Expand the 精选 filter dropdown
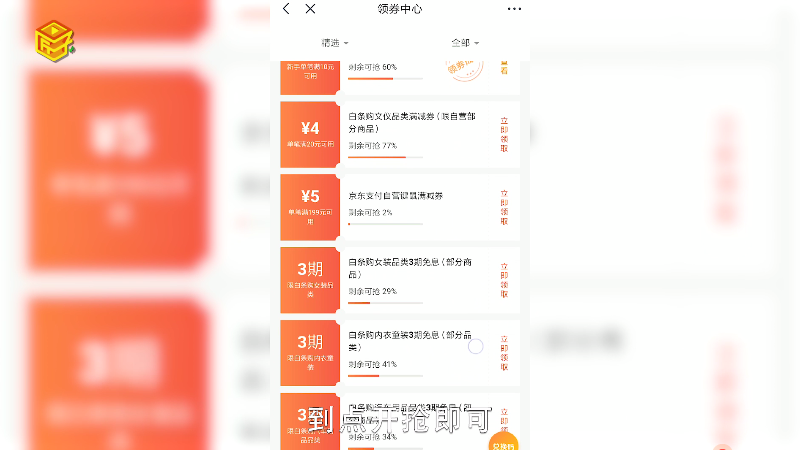The height and width of the screenshot is (450, 800). [x=335, y=43]
